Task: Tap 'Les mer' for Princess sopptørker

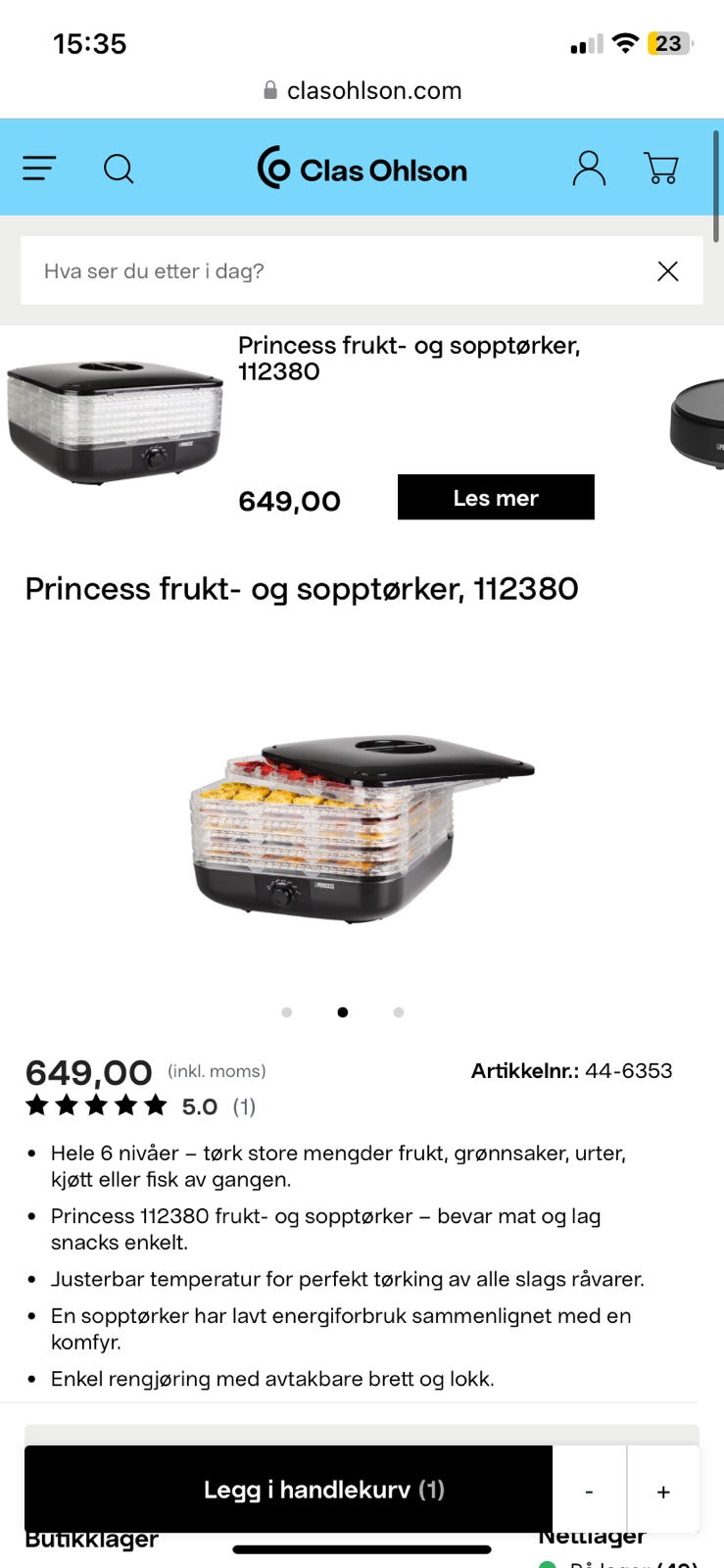Action: point(496,498)
